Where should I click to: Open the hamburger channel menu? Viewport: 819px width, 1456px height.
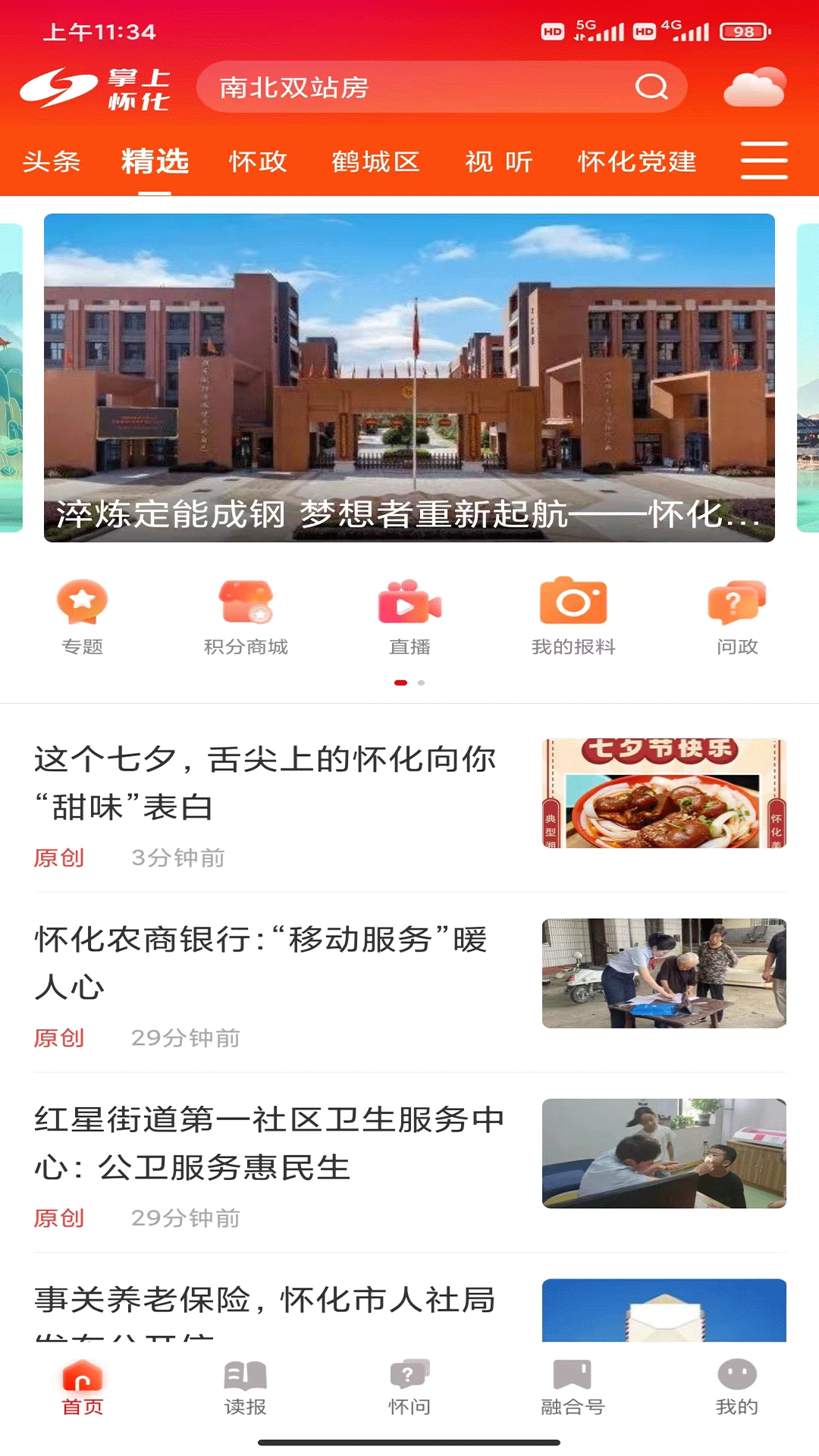[x=764, y=162]
